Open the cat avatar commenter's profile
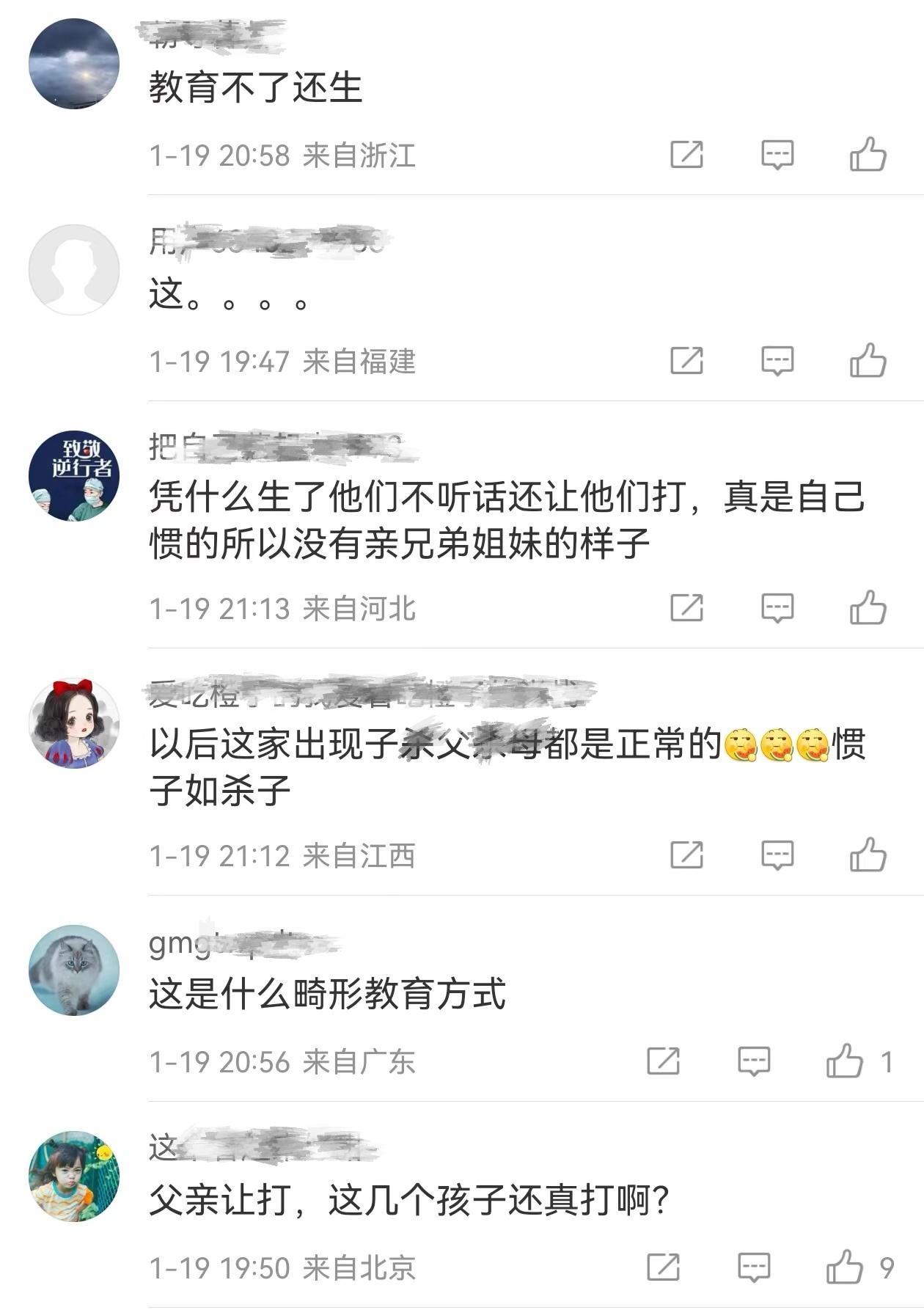This screenshot has height=1310, width=924. 73,970
